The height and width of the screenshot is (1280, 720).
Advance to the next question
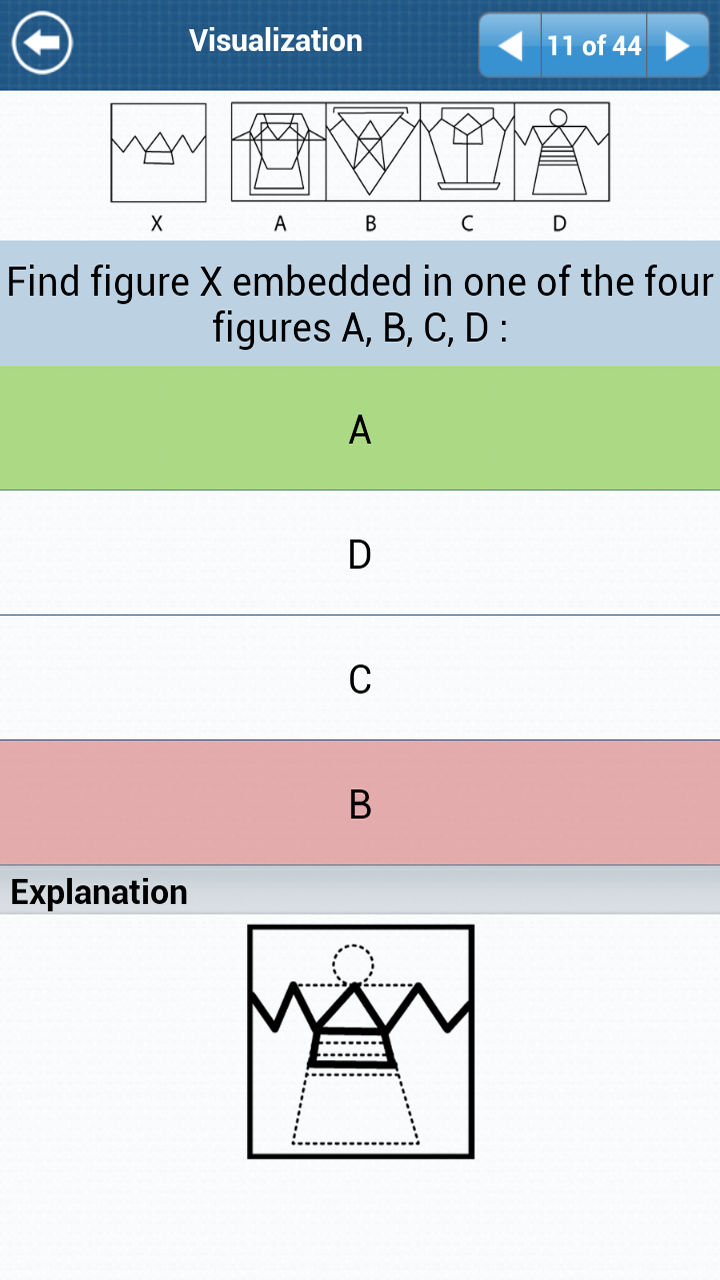coord(678,45)
